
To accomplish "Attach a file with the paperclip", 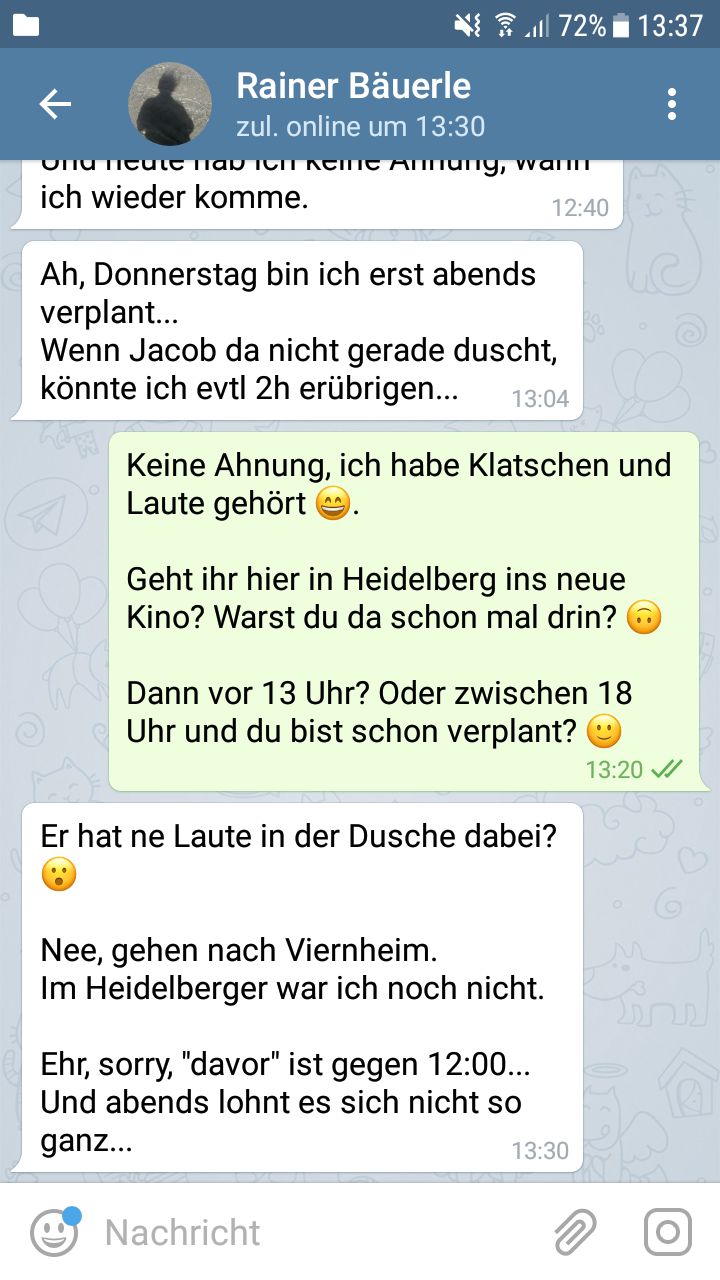I will (575, 1232).
